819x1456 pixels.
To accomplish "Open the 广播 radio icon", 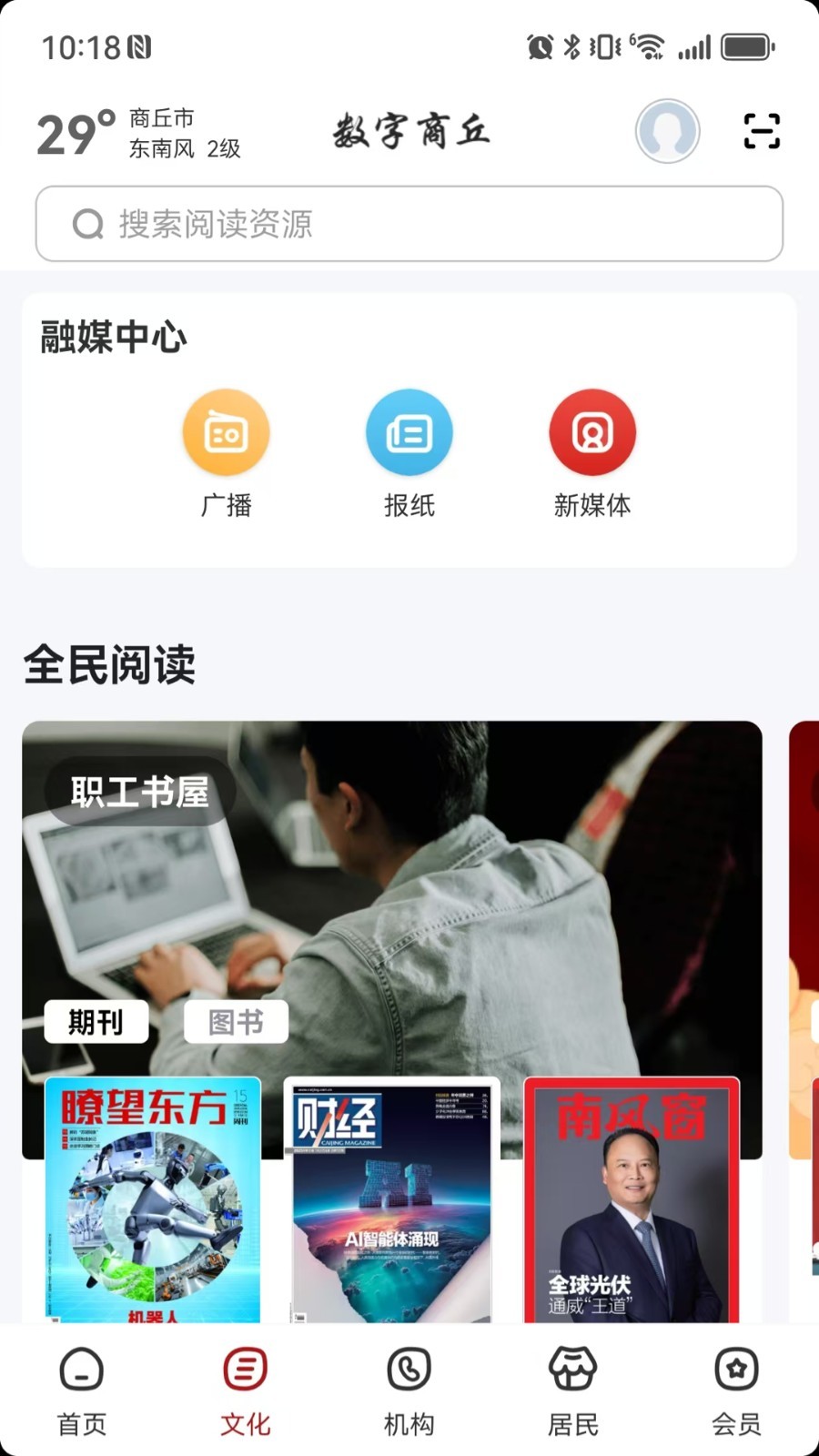I will [226, 431].
